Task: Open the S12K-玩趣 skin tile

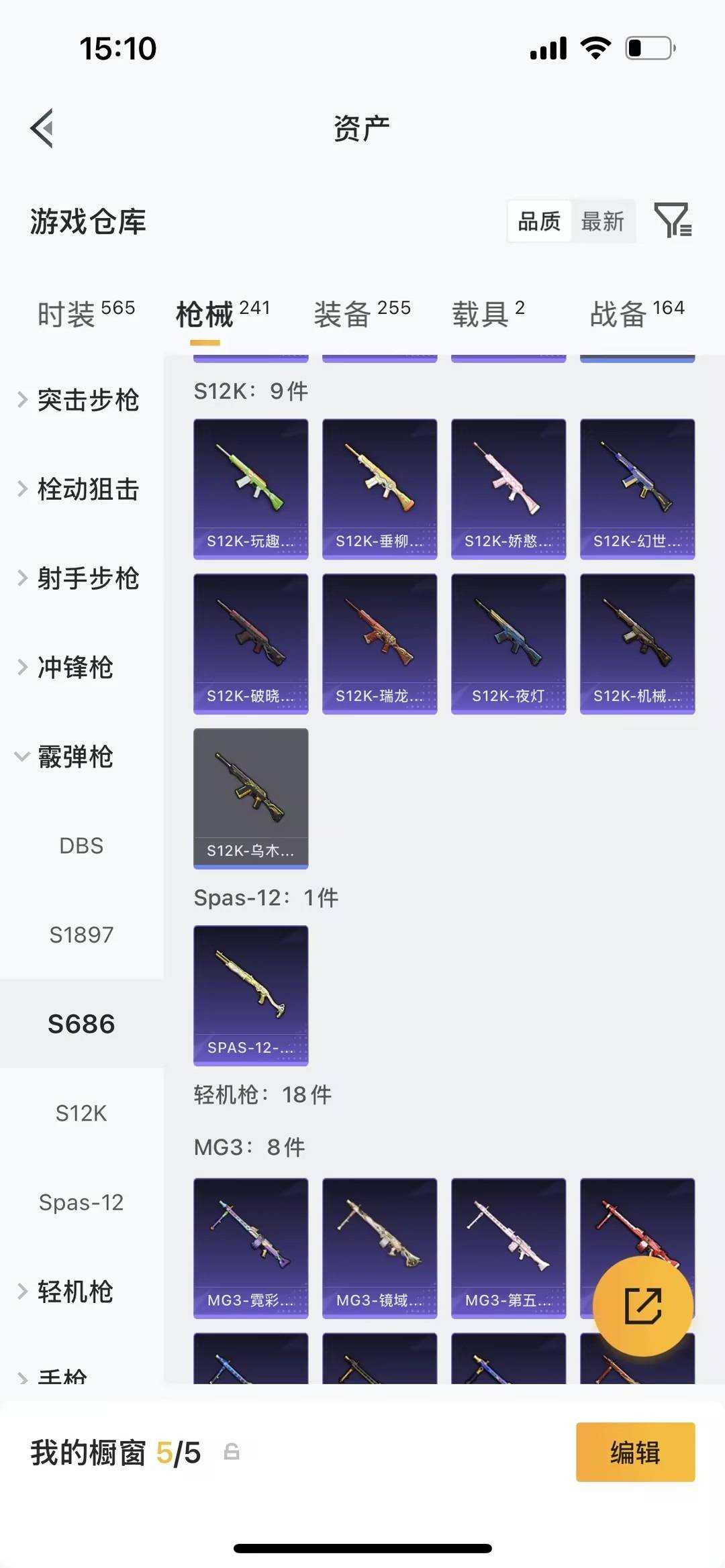Action: tap(251, 489)
